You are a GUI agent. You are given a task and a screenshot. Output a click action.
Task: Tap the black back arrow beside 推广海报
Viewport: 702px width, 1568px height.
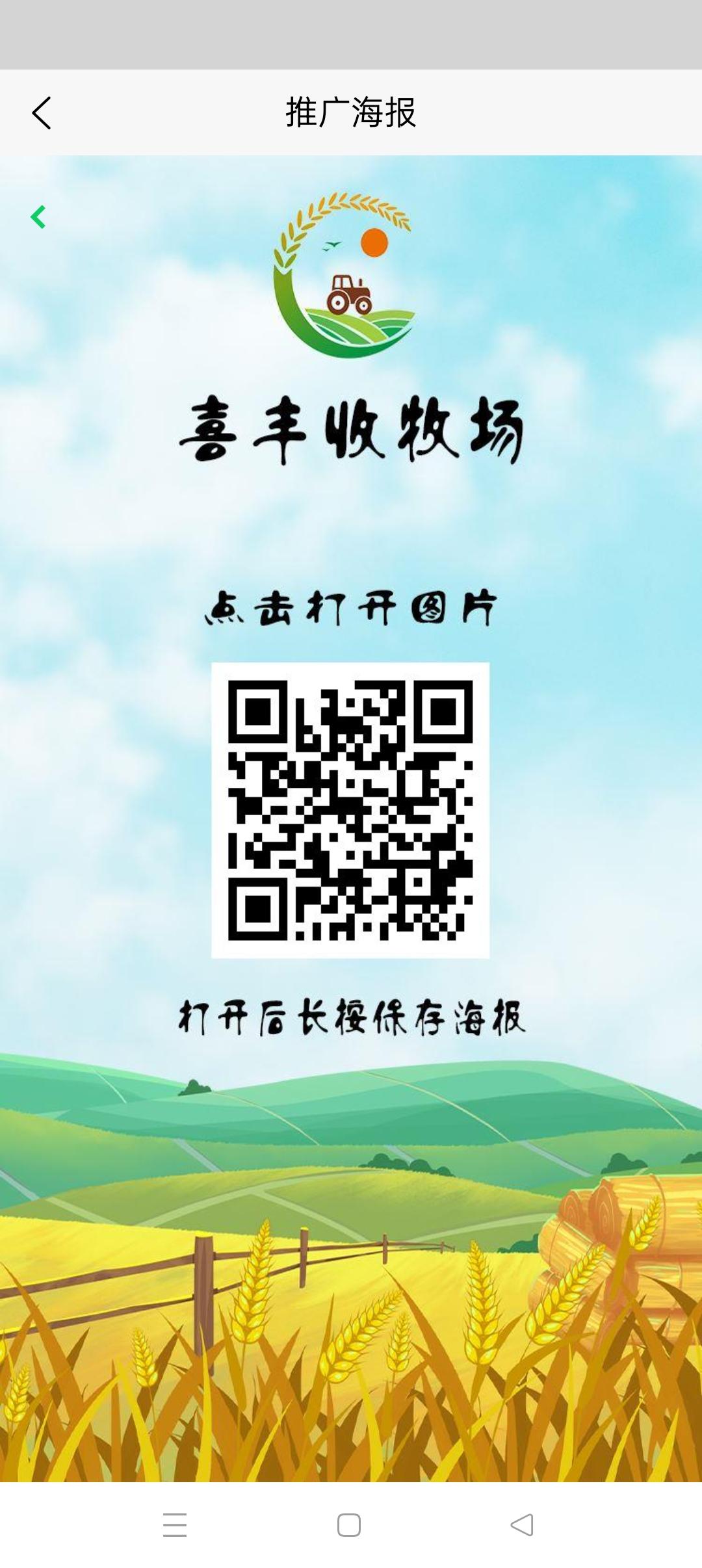pos(42,113)
